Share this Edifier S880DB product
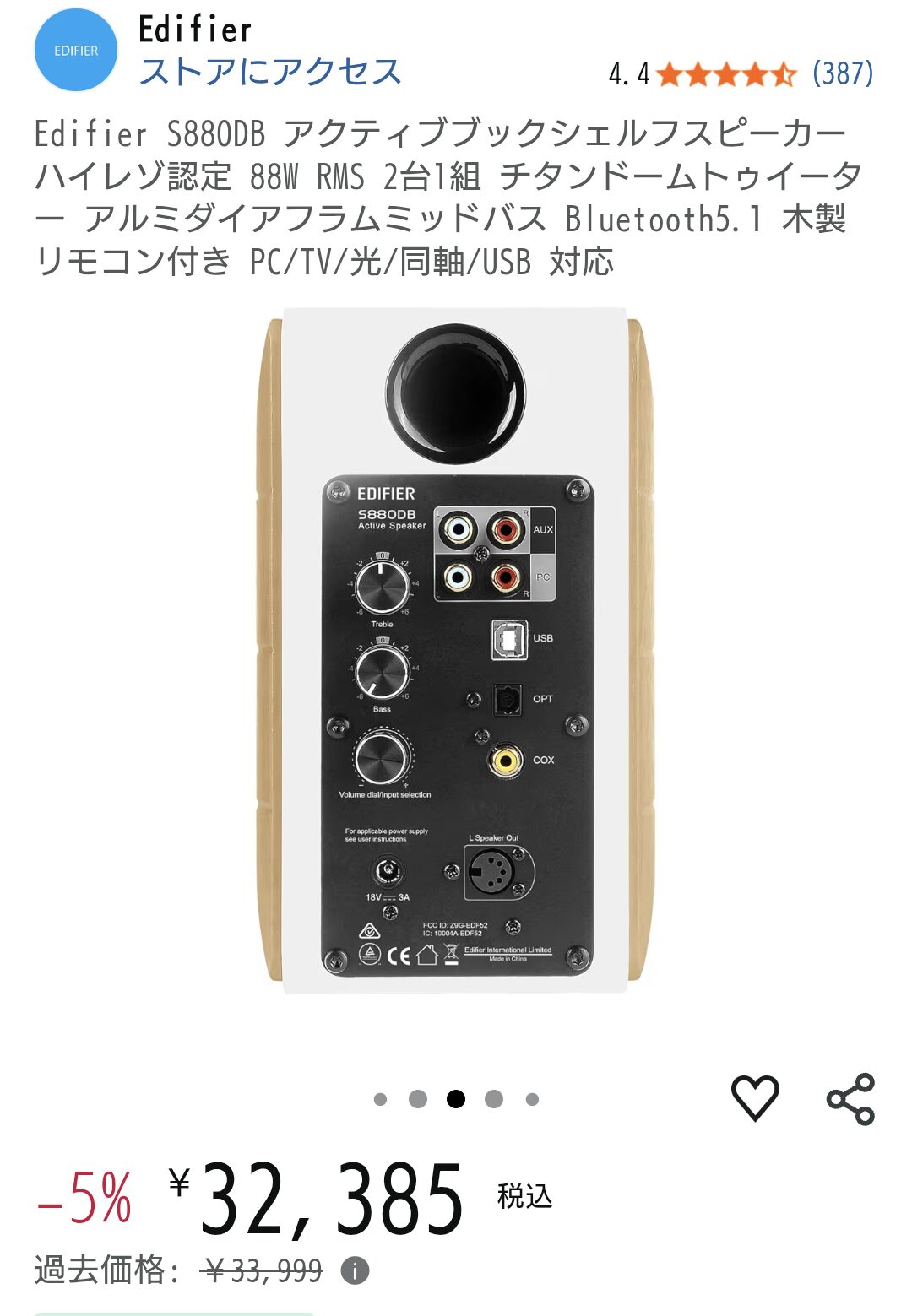Screen dimensions: 912x1316 click(850, 1098)
